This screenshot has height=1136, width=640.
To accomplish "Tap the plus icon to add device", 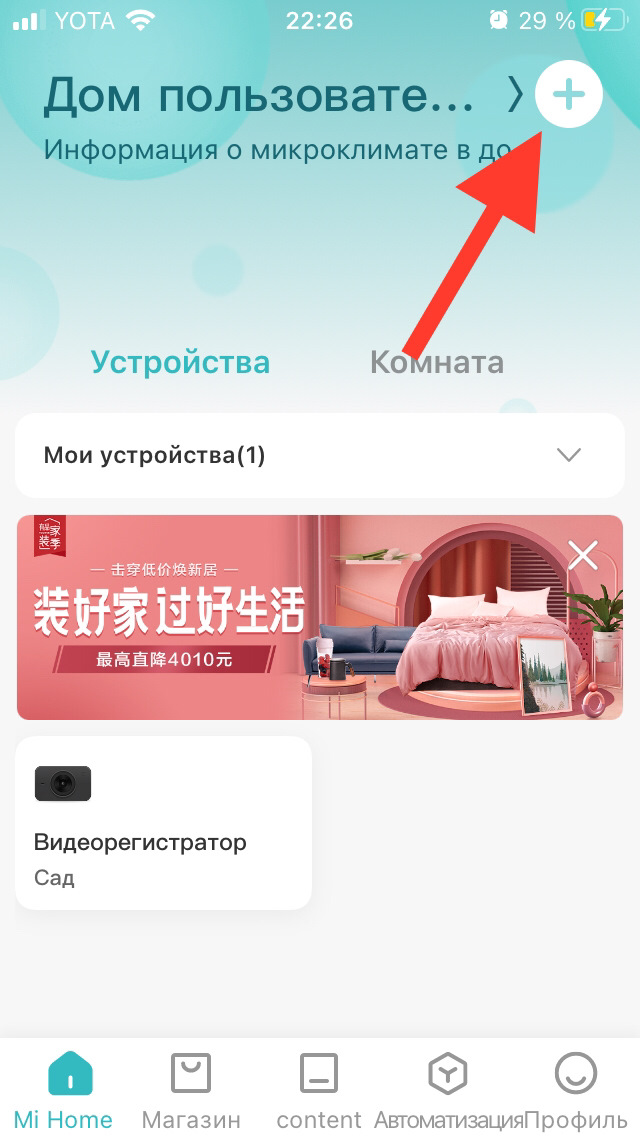I will [568, 95].
